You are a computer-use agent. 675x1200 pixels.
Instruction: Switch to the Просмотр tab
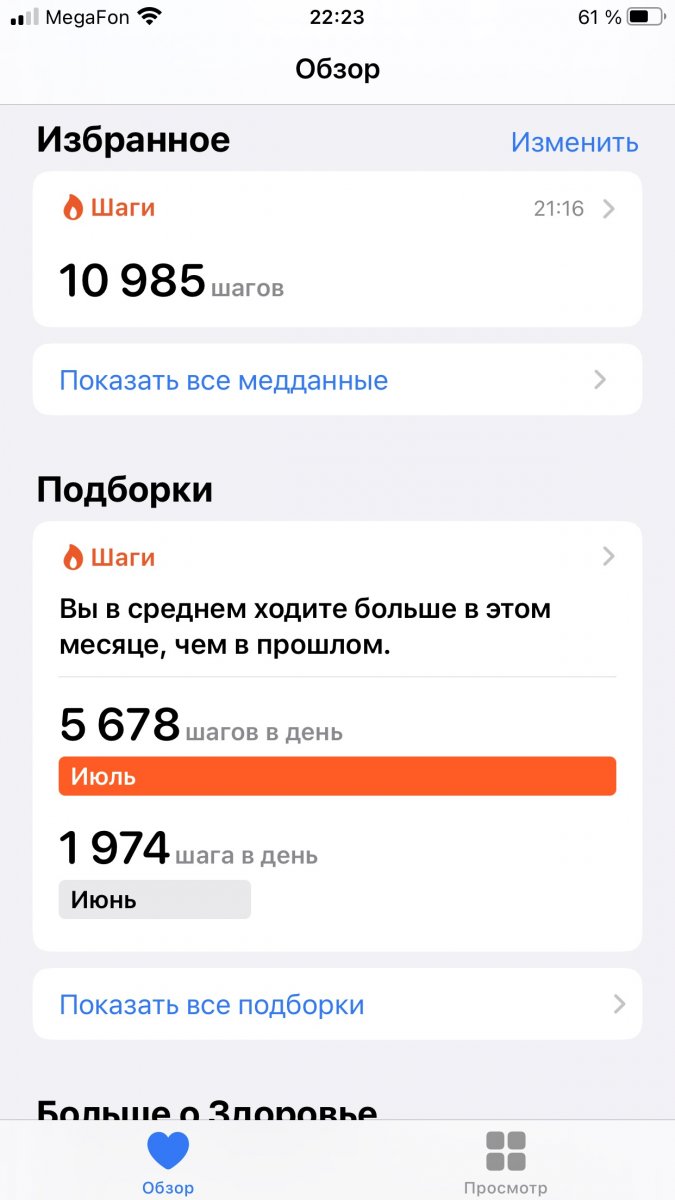(505, 1161)
